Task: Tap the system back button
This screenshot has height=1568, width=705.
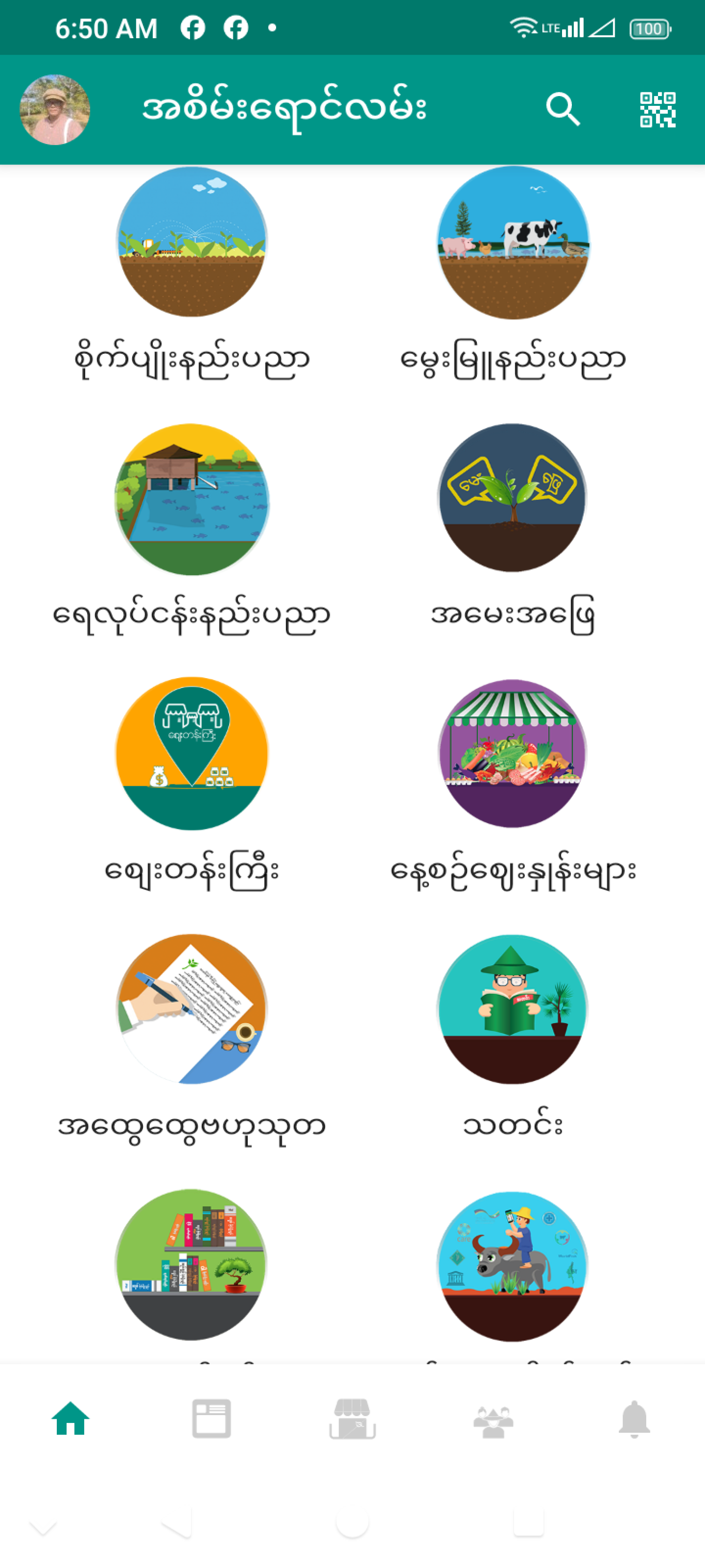Action: pos(178,1524)
